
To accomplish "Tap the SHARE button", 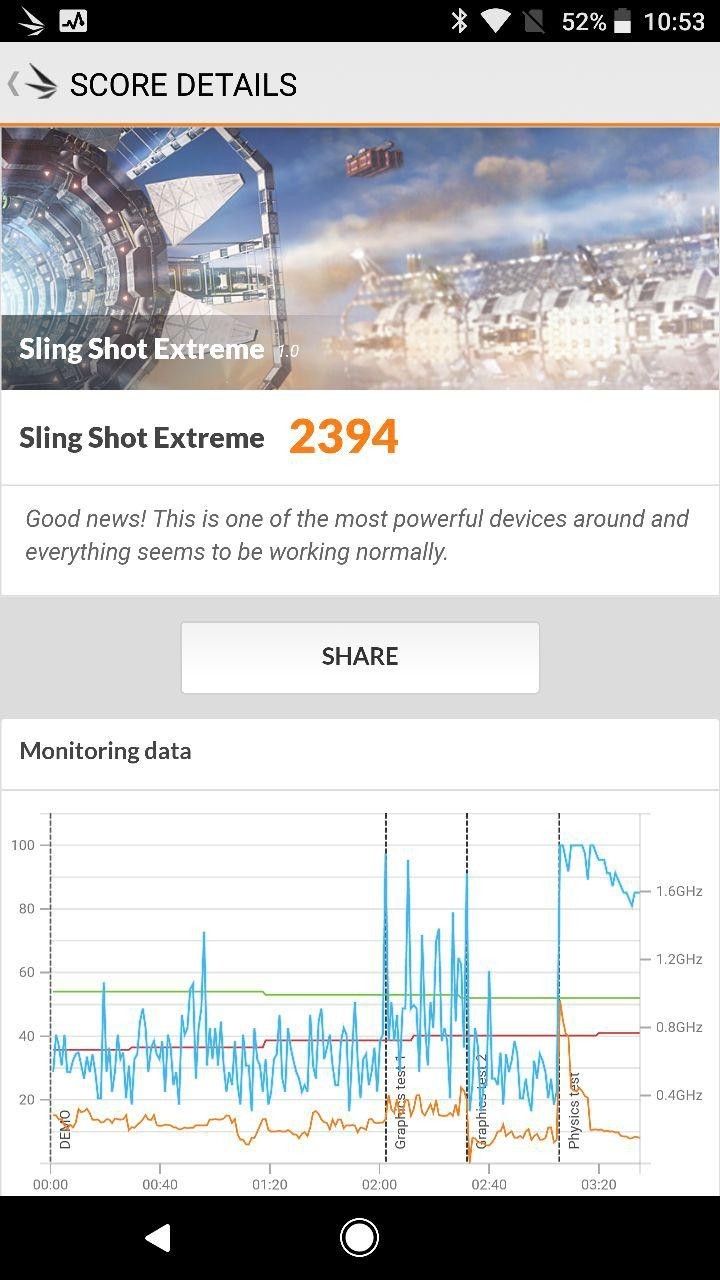I will click(360, 657).
